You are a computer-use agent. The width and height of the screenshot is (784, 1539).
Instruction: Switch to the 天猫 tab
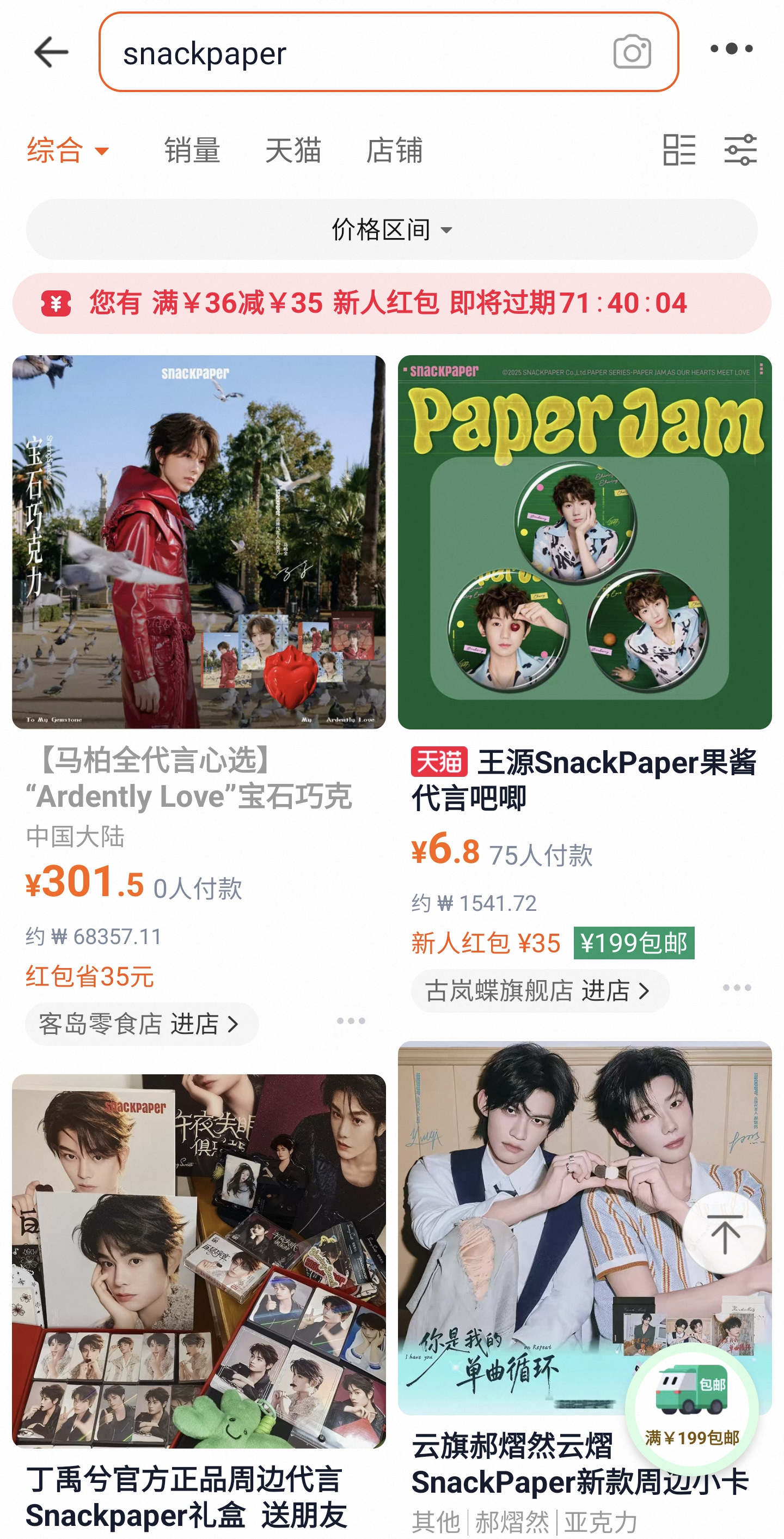pos(293,150)
